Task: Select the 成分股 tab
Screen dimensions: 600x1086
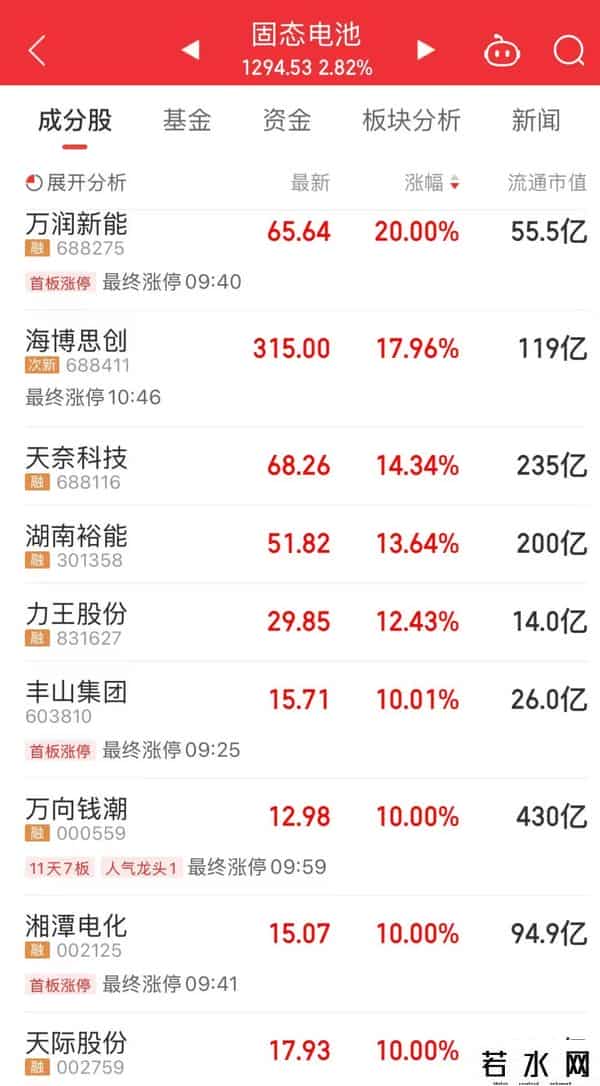Action: (75, 121)
